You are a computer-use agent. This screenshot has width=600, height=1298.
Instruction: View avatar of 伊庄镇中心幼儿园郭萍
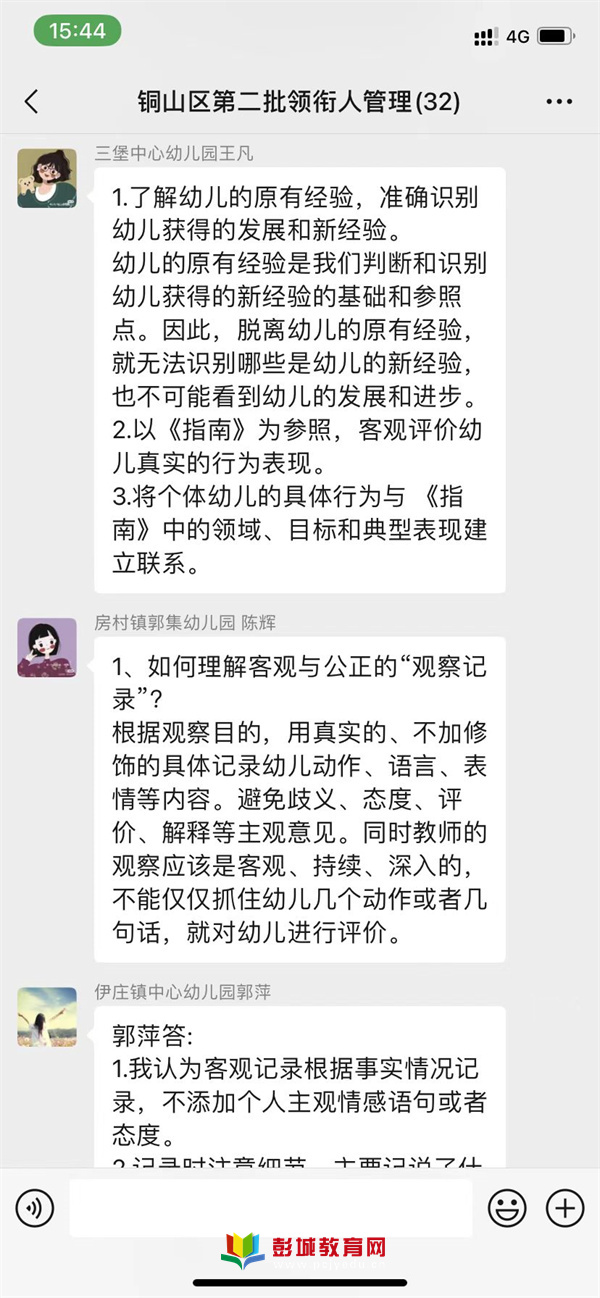[46, 1017]
